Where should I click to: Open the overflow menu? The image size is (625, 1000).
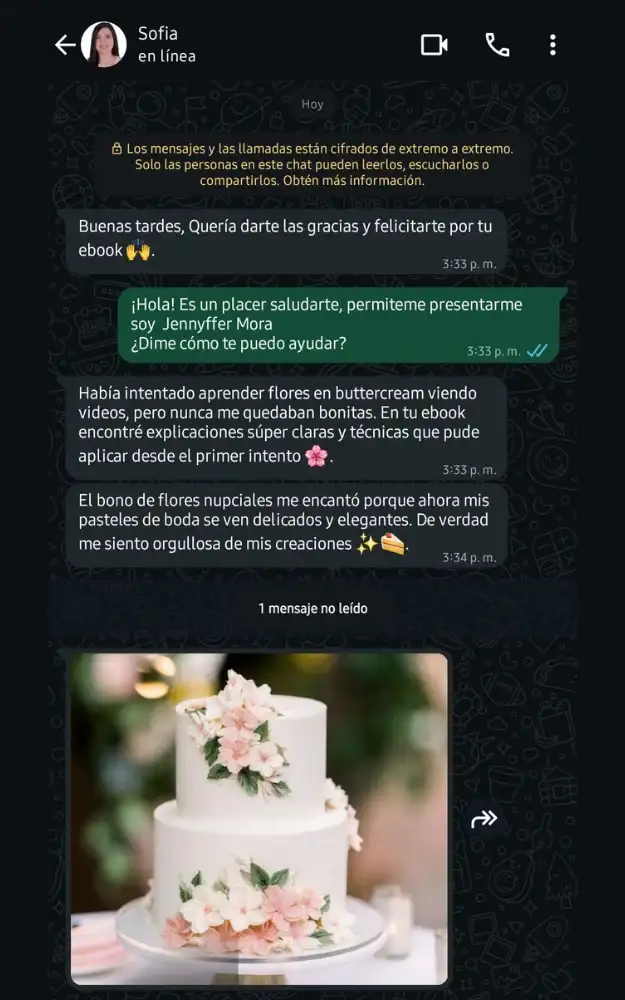pos(553,45)
